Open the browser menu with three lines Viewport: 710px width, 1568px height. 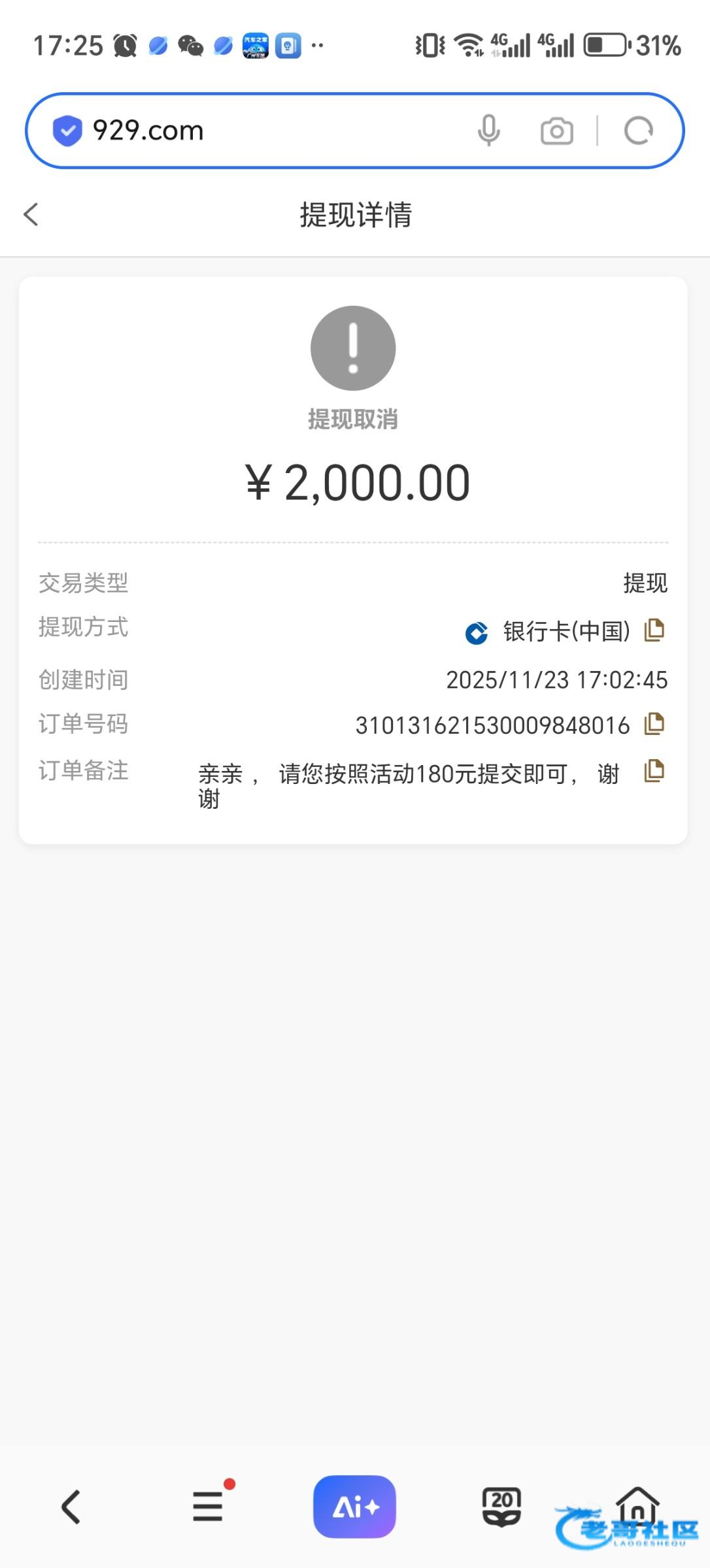point(209,1505)
